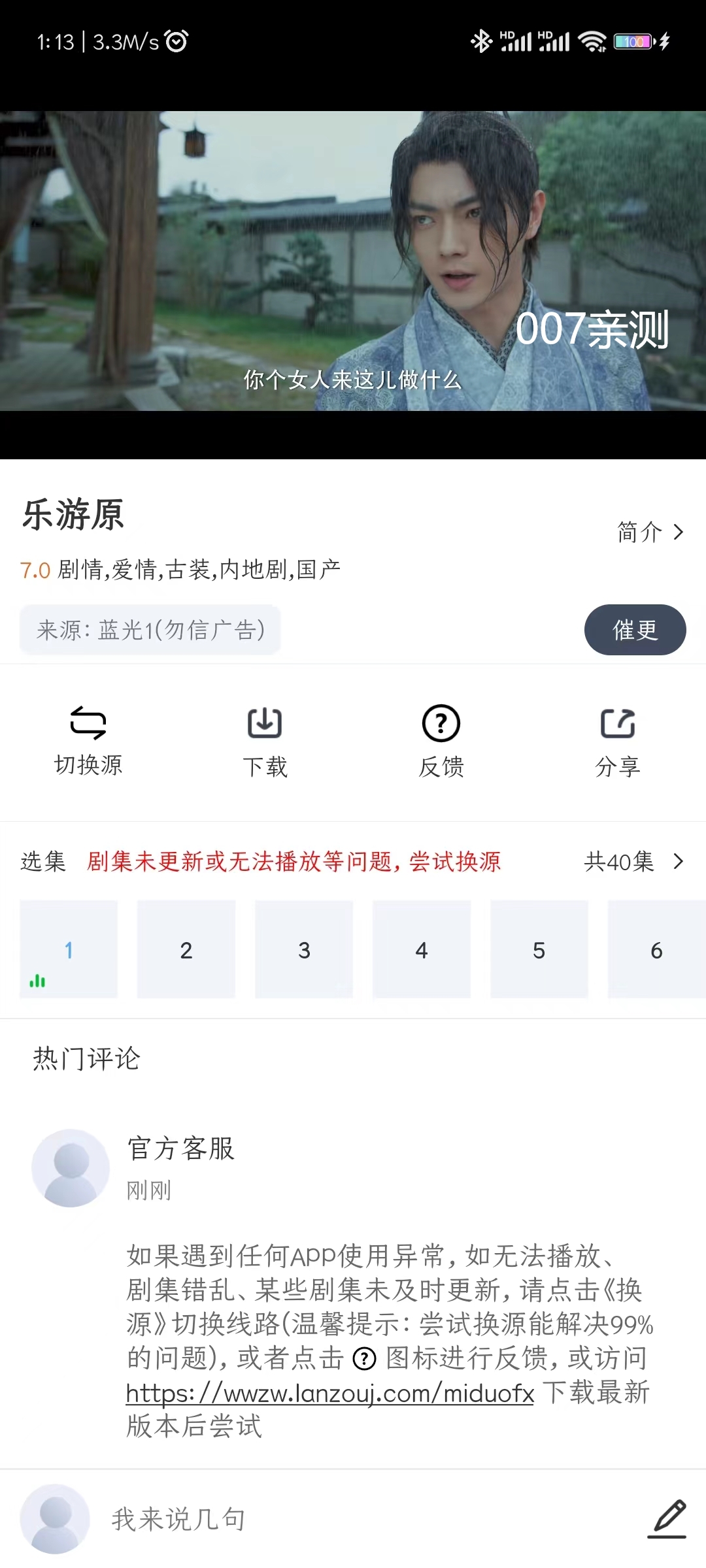706x1568 pixels.
Task: Tap the 催更 button
Action: pyautogui.click(x=635, y=630)
